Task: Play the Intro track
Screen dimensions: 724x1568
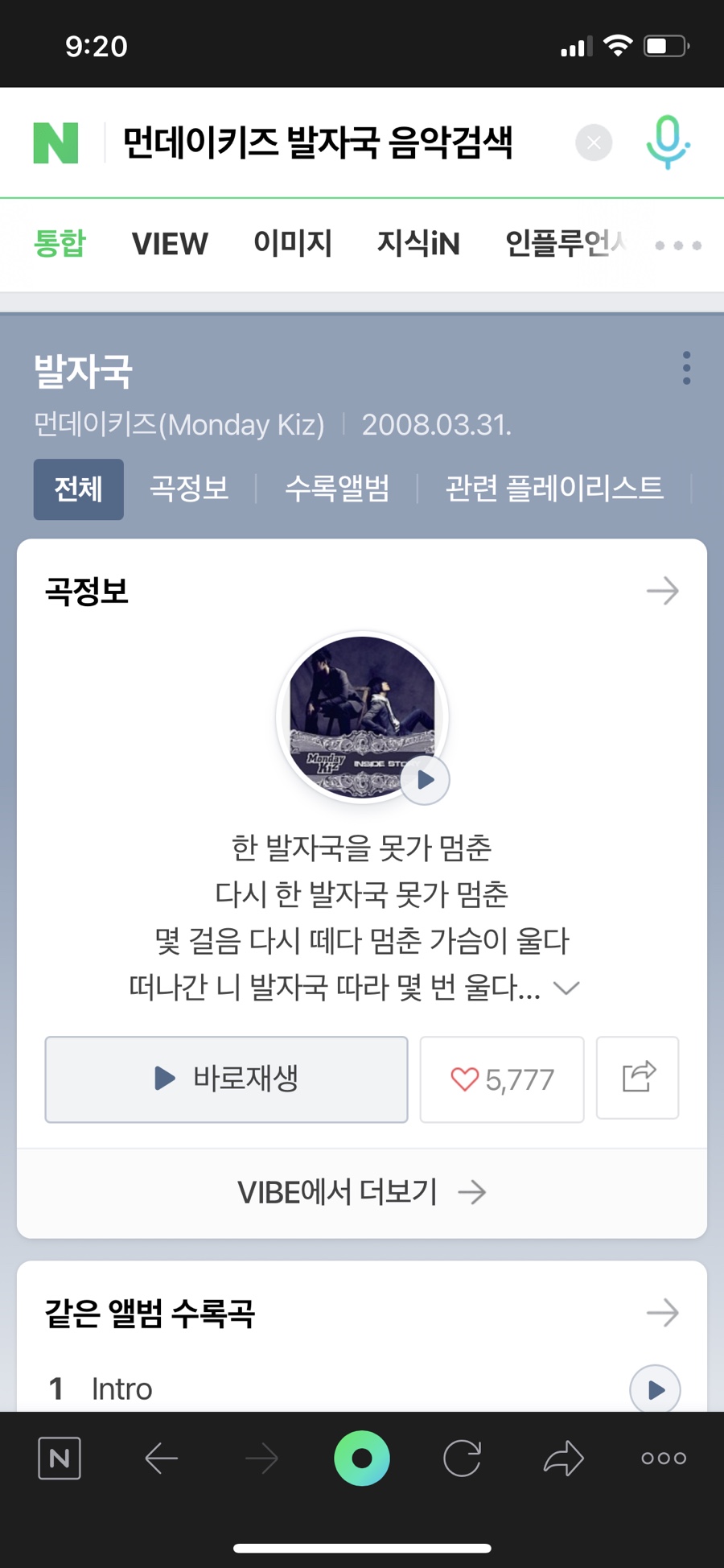Action: pyautogui.click(x=655, y=1389)
